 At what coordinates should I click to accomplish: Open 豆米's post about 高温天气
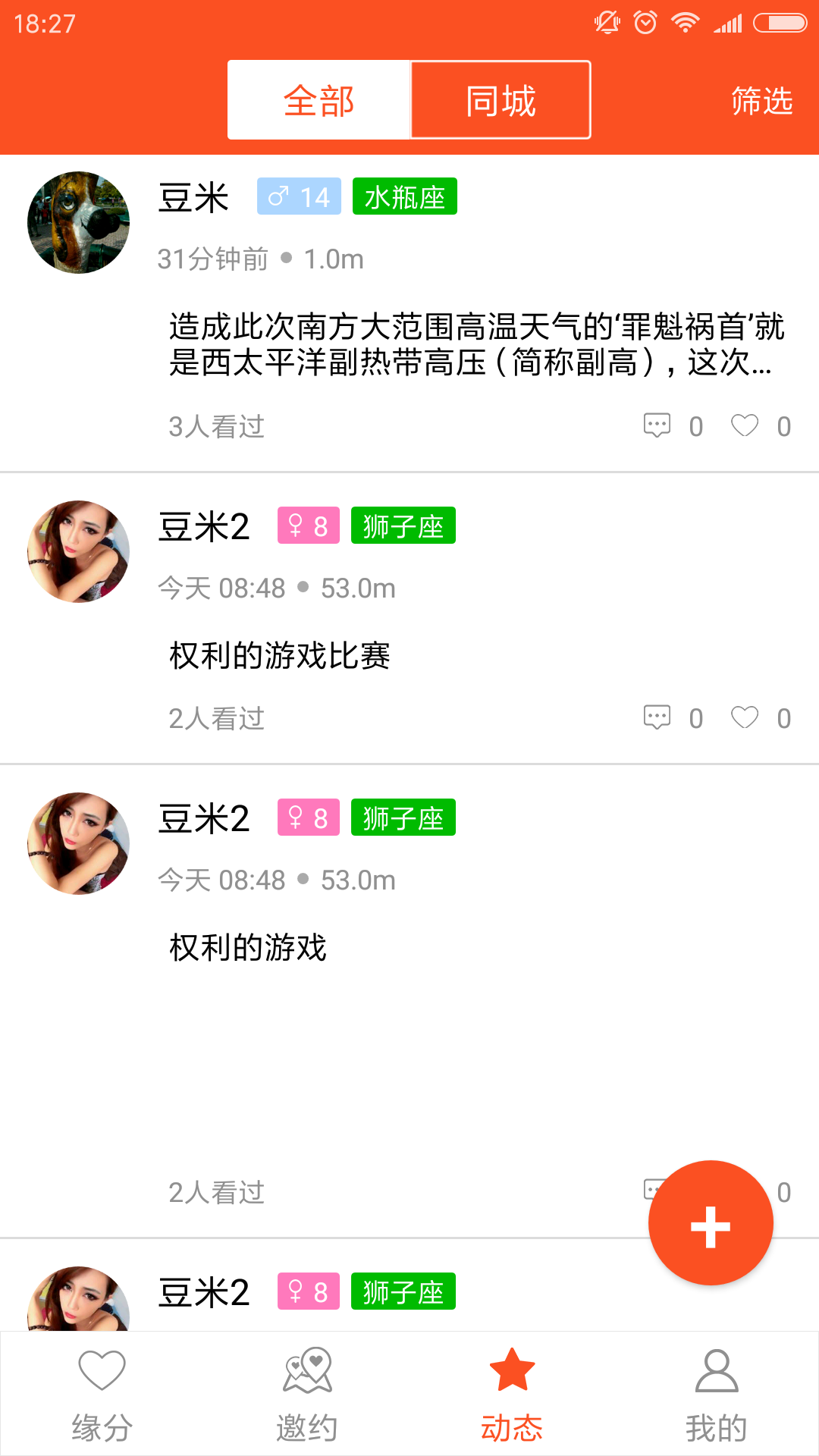(476, 344)
